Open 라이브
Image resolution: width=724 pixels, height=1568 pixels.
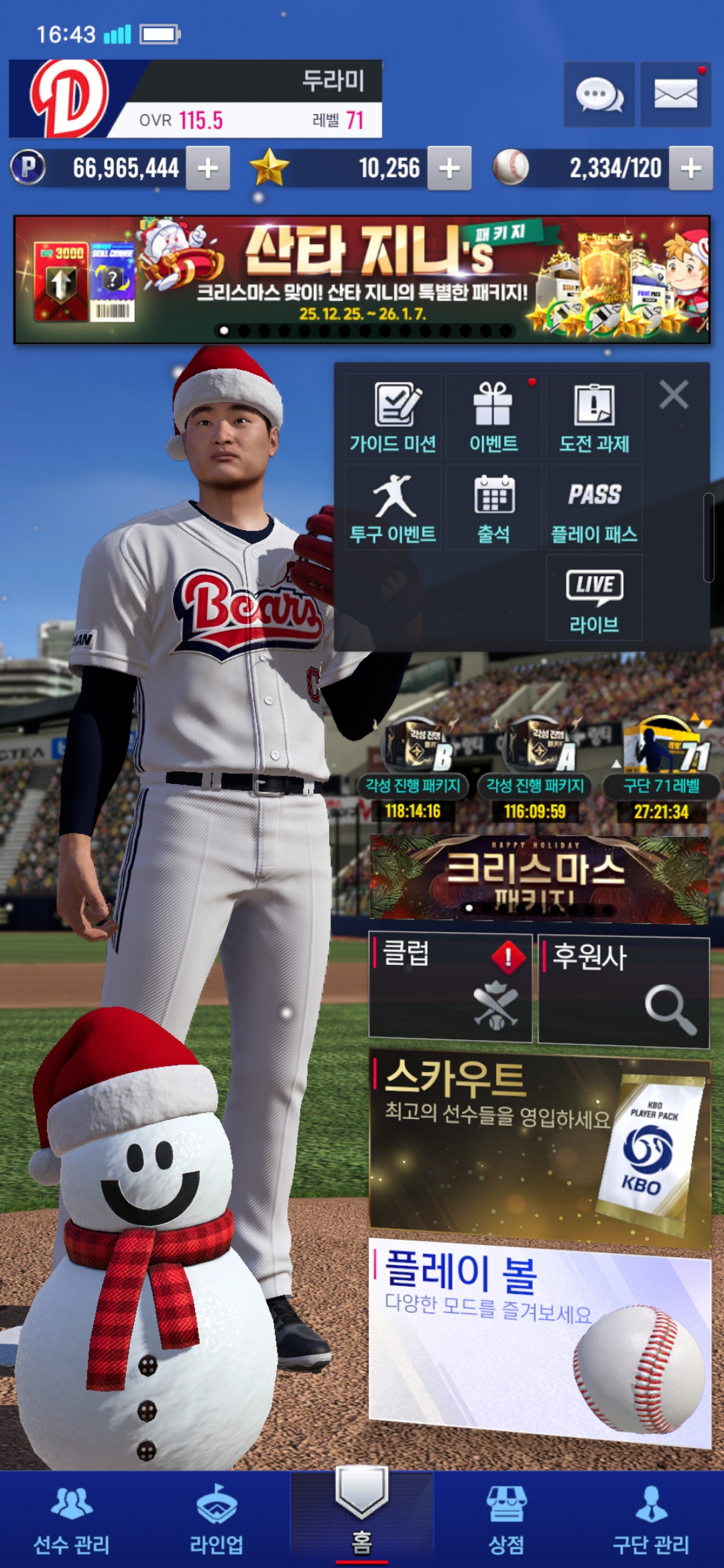coord(594,598)
